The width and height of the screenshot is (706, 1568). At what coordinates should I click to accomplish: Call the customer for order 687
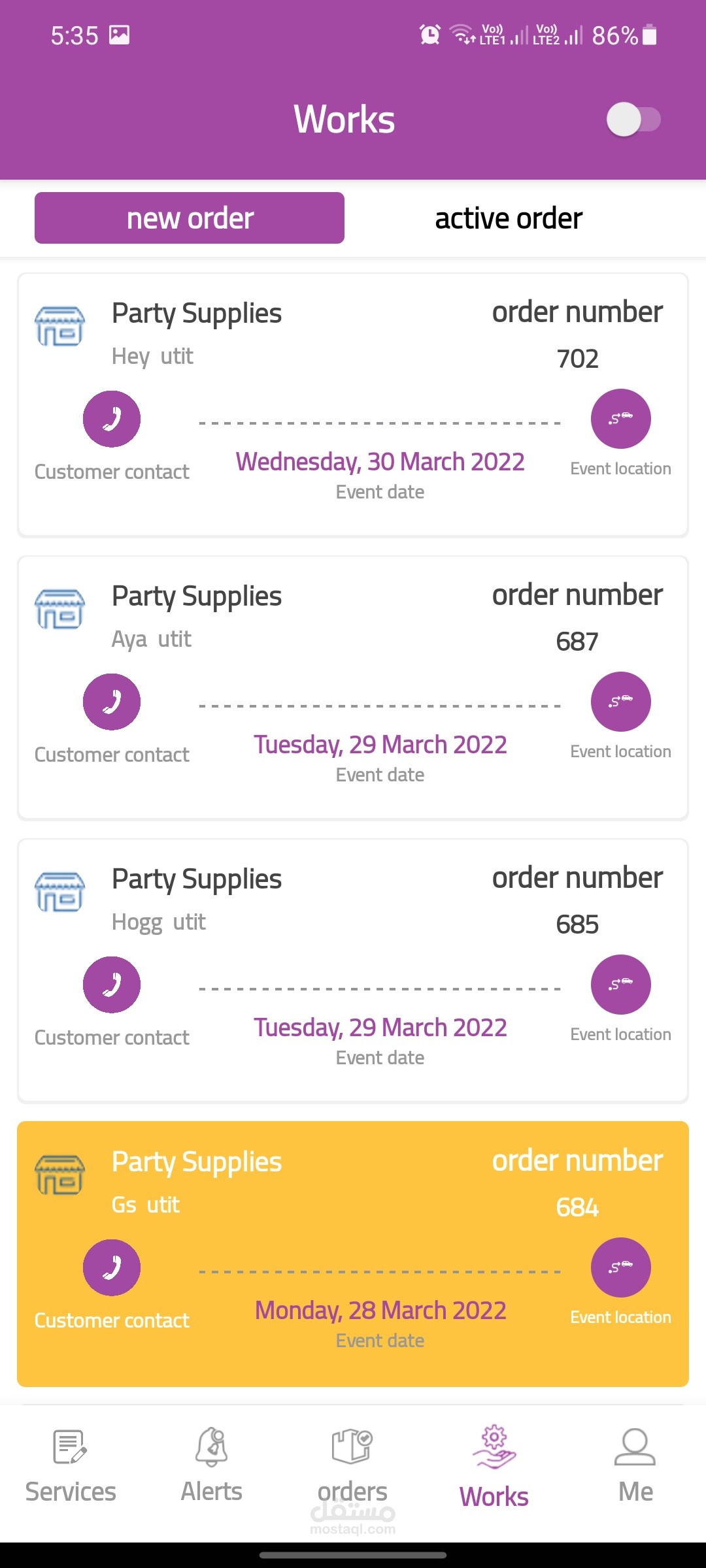[x=112, y=702]
